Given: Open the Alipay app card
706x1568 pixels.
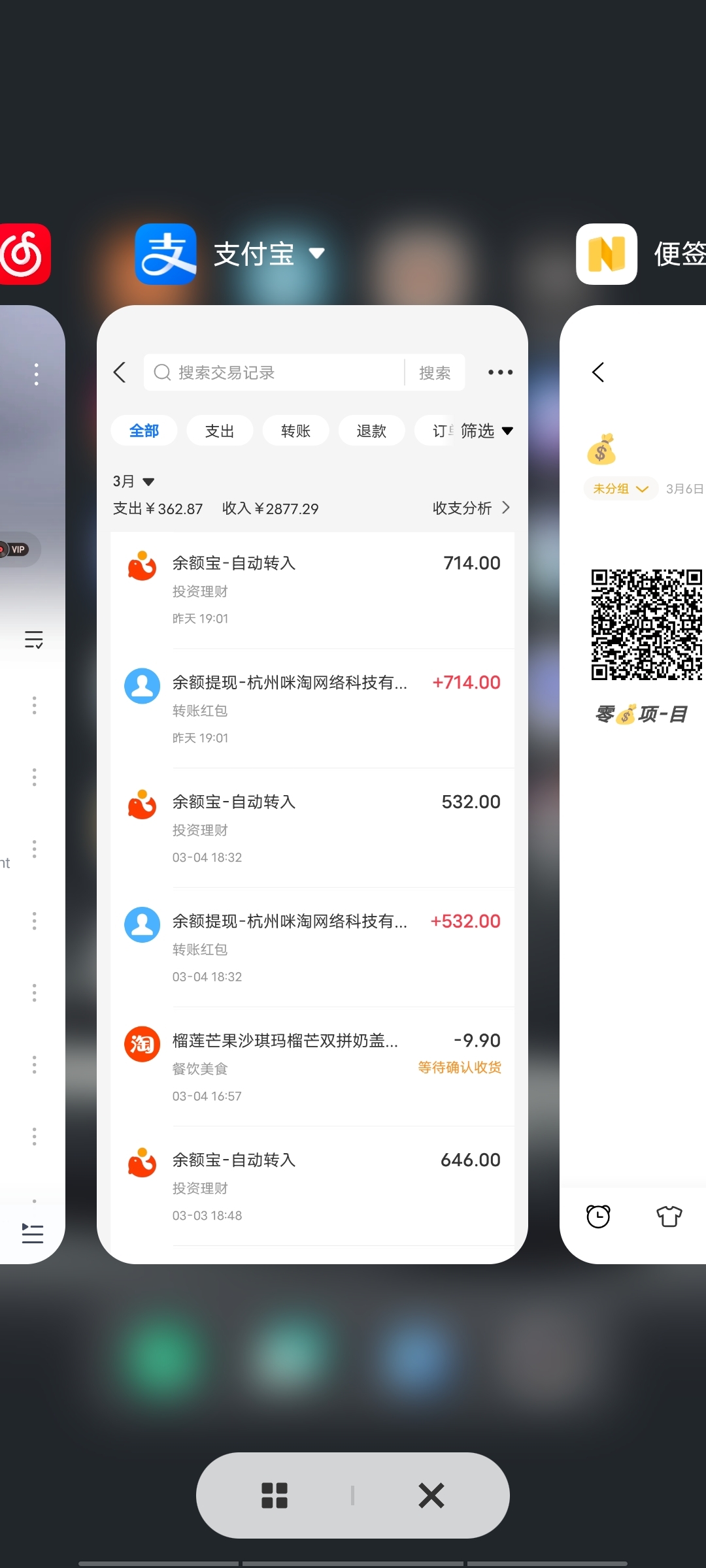Looking at the screenshot, I should [312, 784].
